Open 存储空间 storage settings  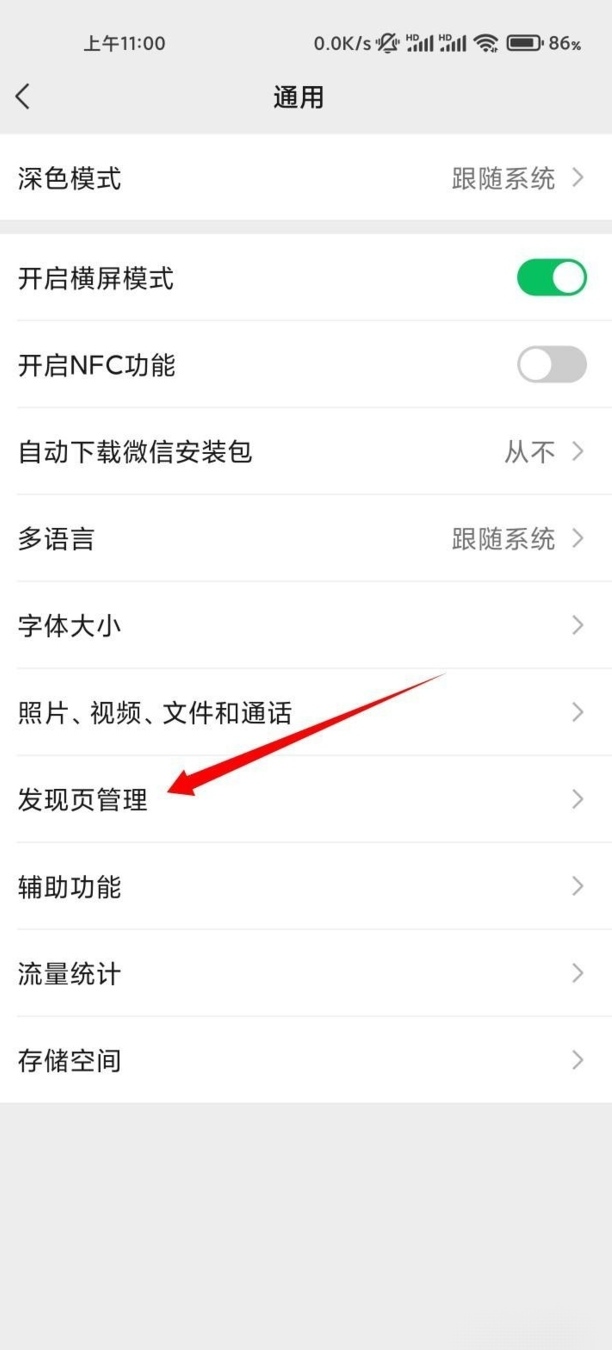coord(306,1061)
